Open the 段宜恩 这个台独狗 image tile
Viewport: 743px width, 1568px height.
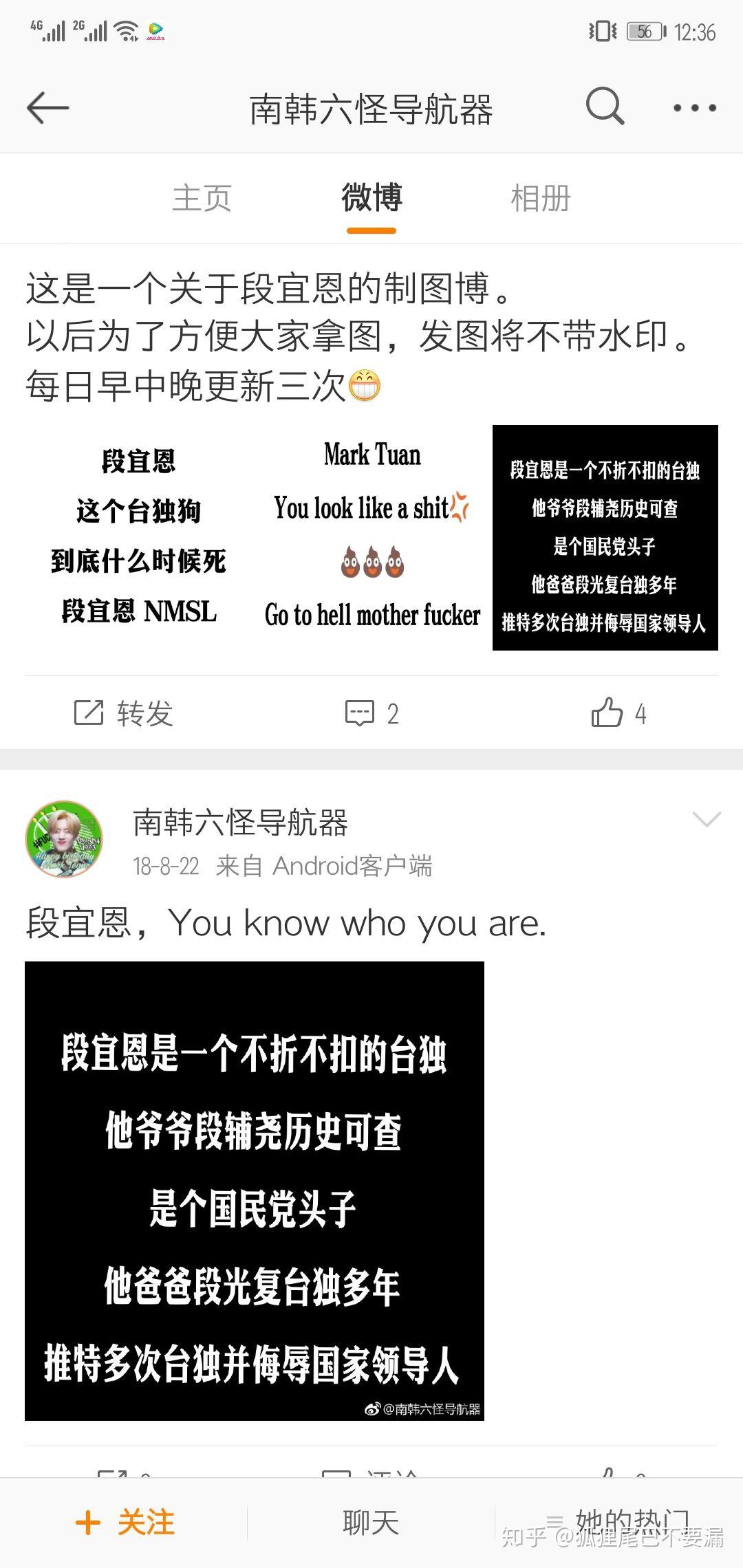coord(138,537)
